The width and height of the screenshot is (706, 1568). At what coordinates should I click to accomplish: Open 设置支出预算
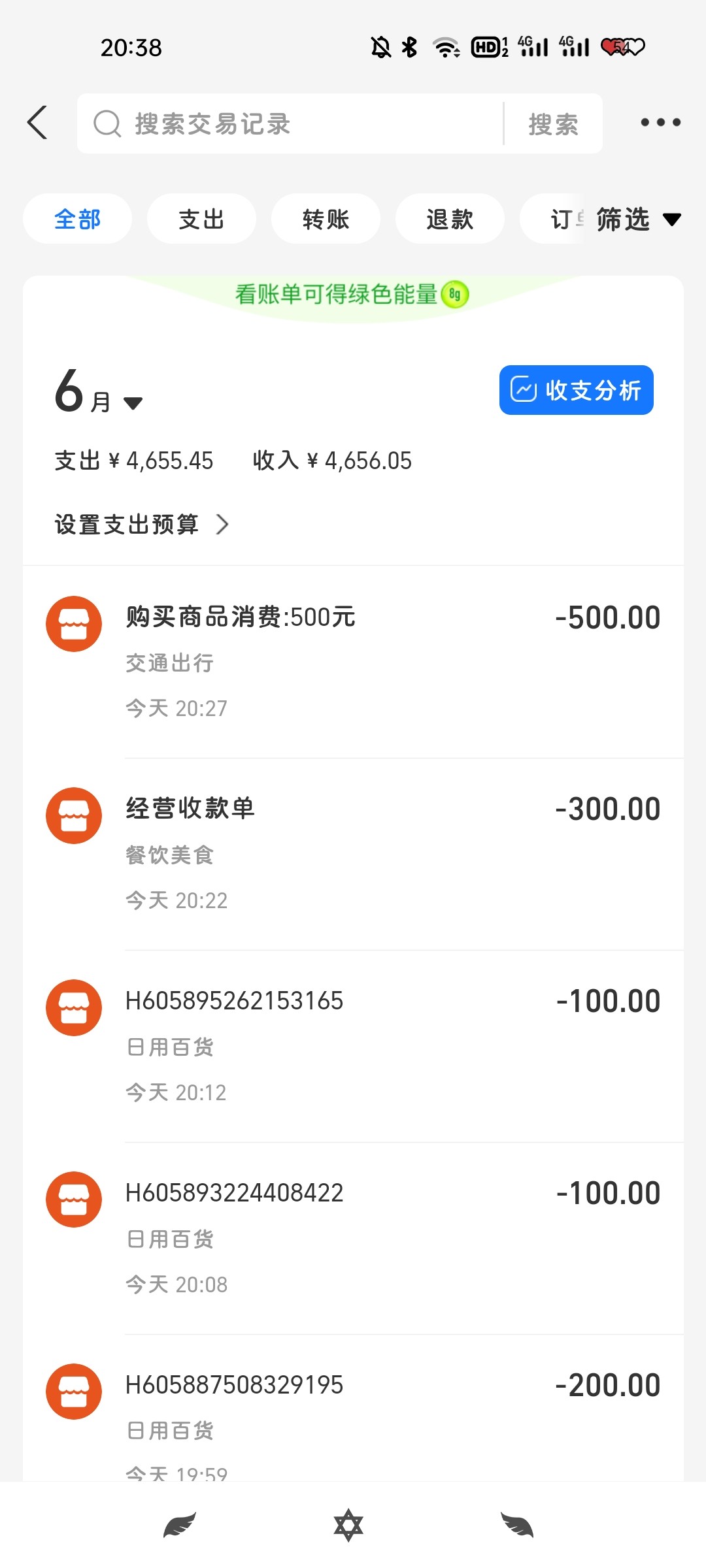pos(141,525)
